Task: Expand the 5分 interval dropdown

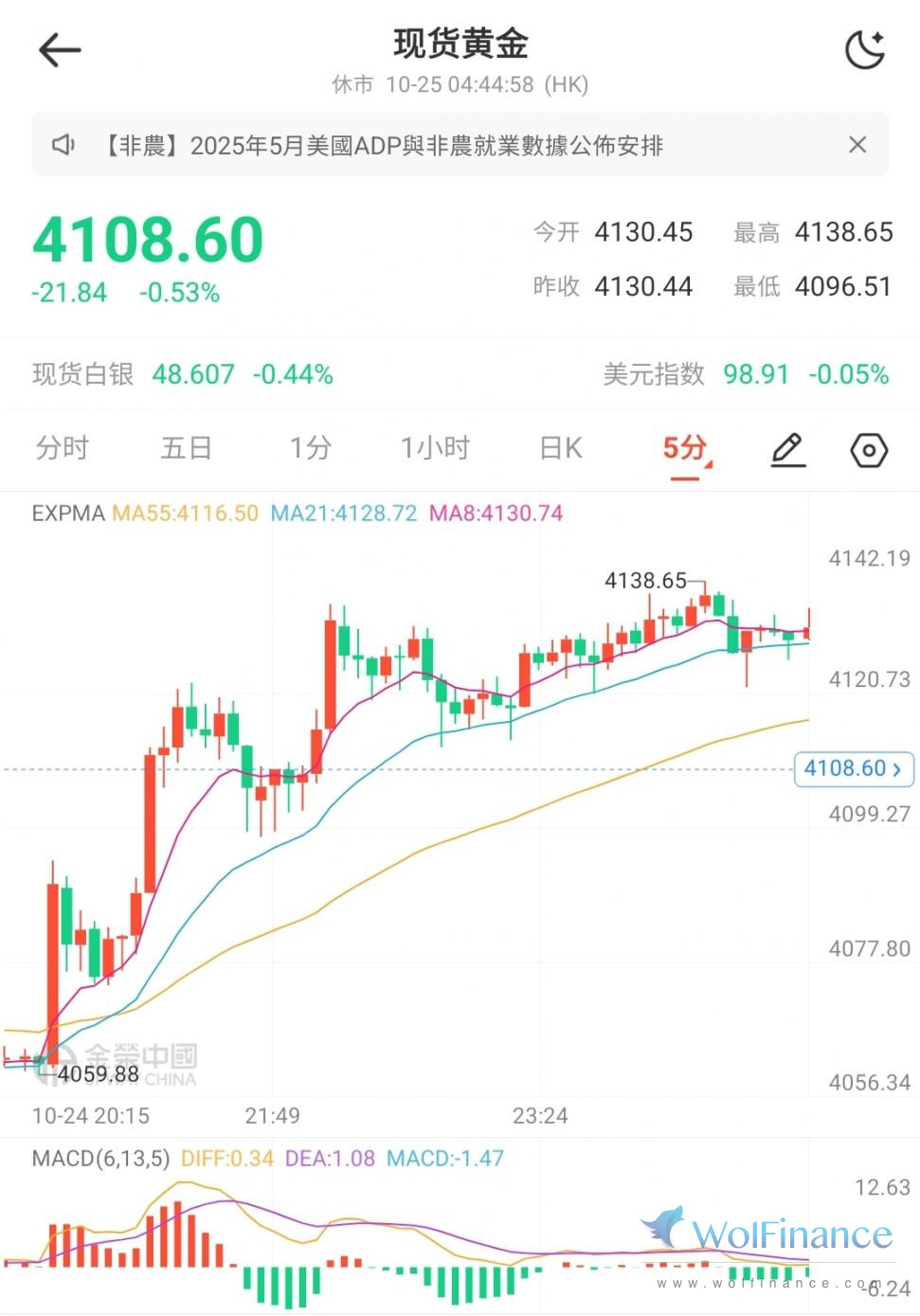Action: pyautogui.click(x=686, y=449)
